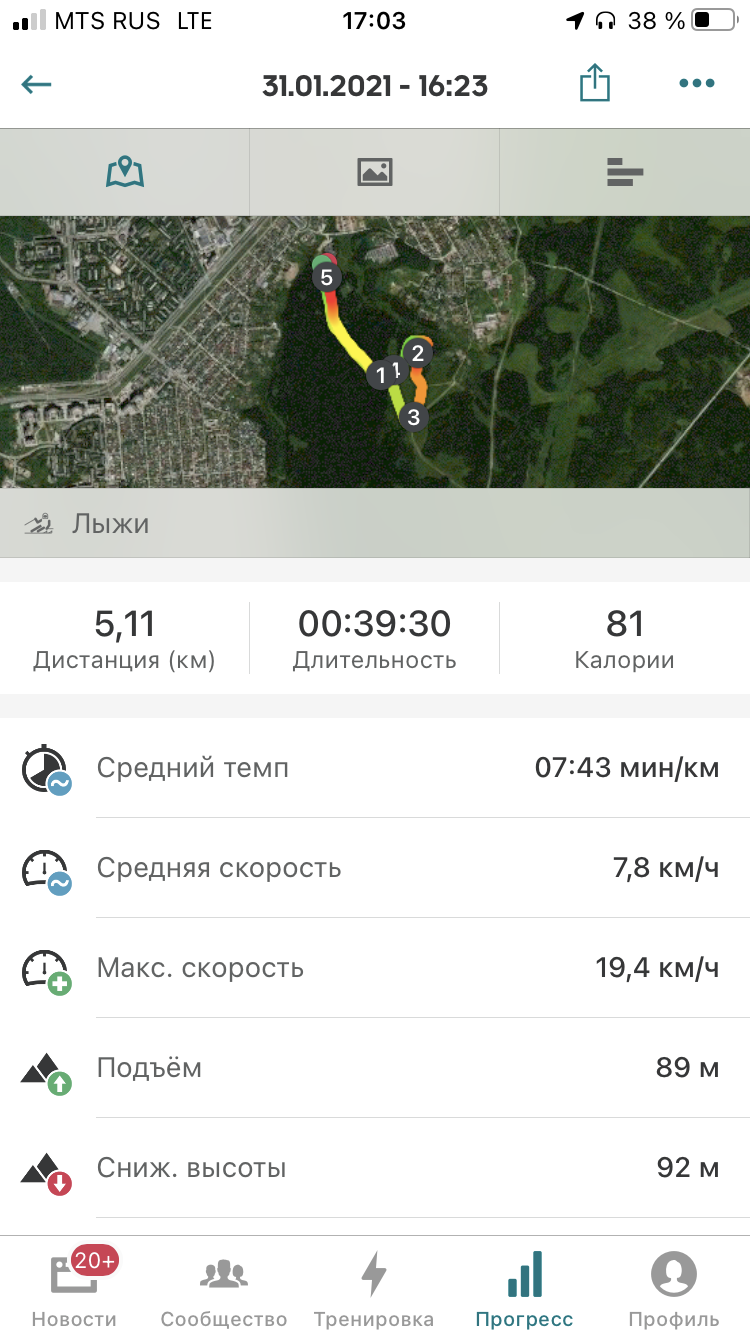Switch to the Сообщество tab

224,1287
